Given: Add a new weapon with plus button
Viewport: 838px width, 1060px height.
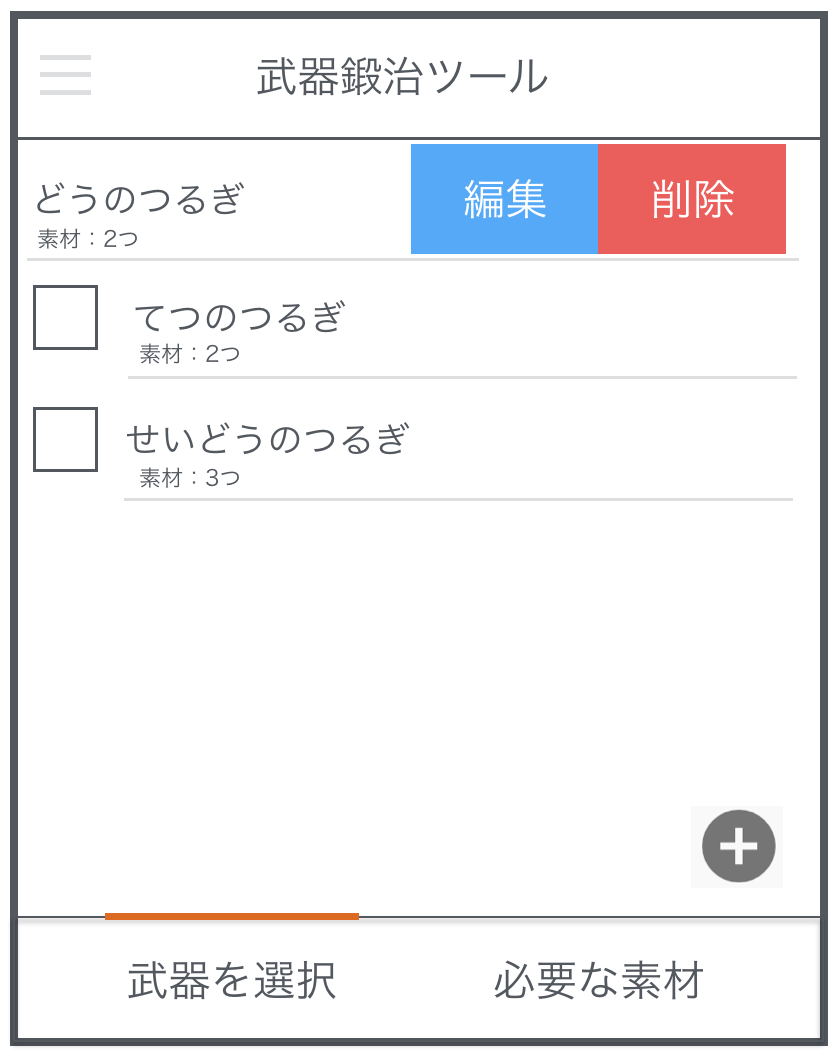Looking at the screenshot, I should pos(738,847).
